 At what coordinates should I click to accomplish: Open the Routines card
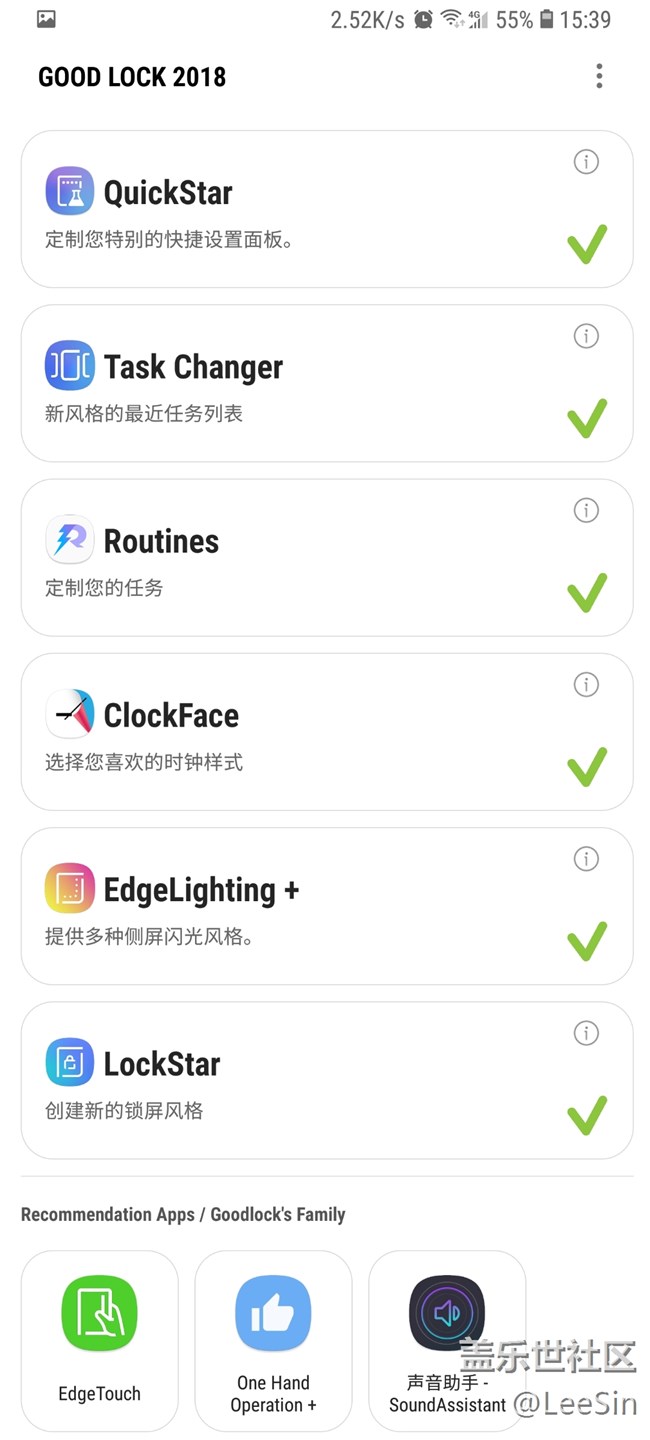point(300,559)
